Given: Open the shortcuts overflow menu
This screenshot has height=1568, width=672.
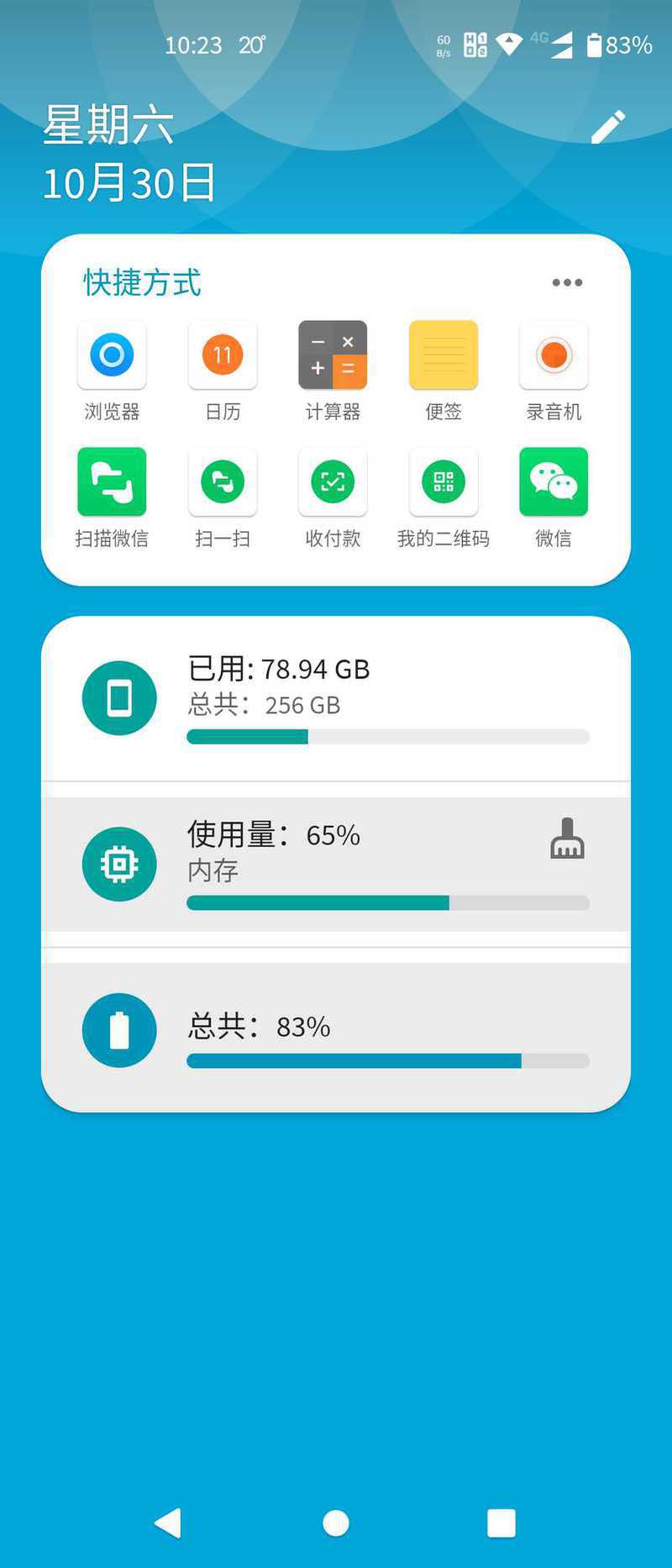Looking at the screenshot, I should coord(567,282).
